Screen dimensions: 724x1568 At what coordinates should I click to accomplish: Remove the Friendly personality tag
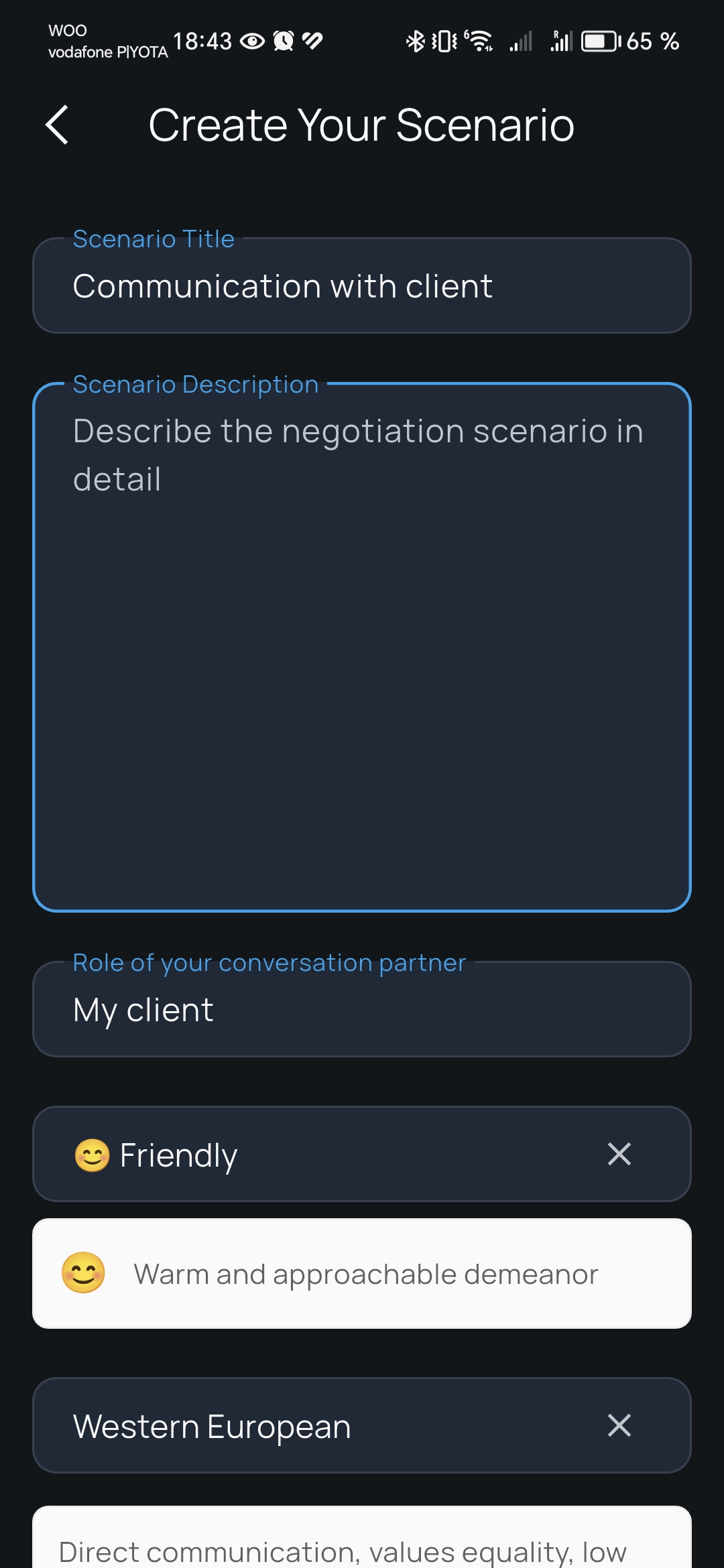pyautogui.click(x=619, y=1154)
